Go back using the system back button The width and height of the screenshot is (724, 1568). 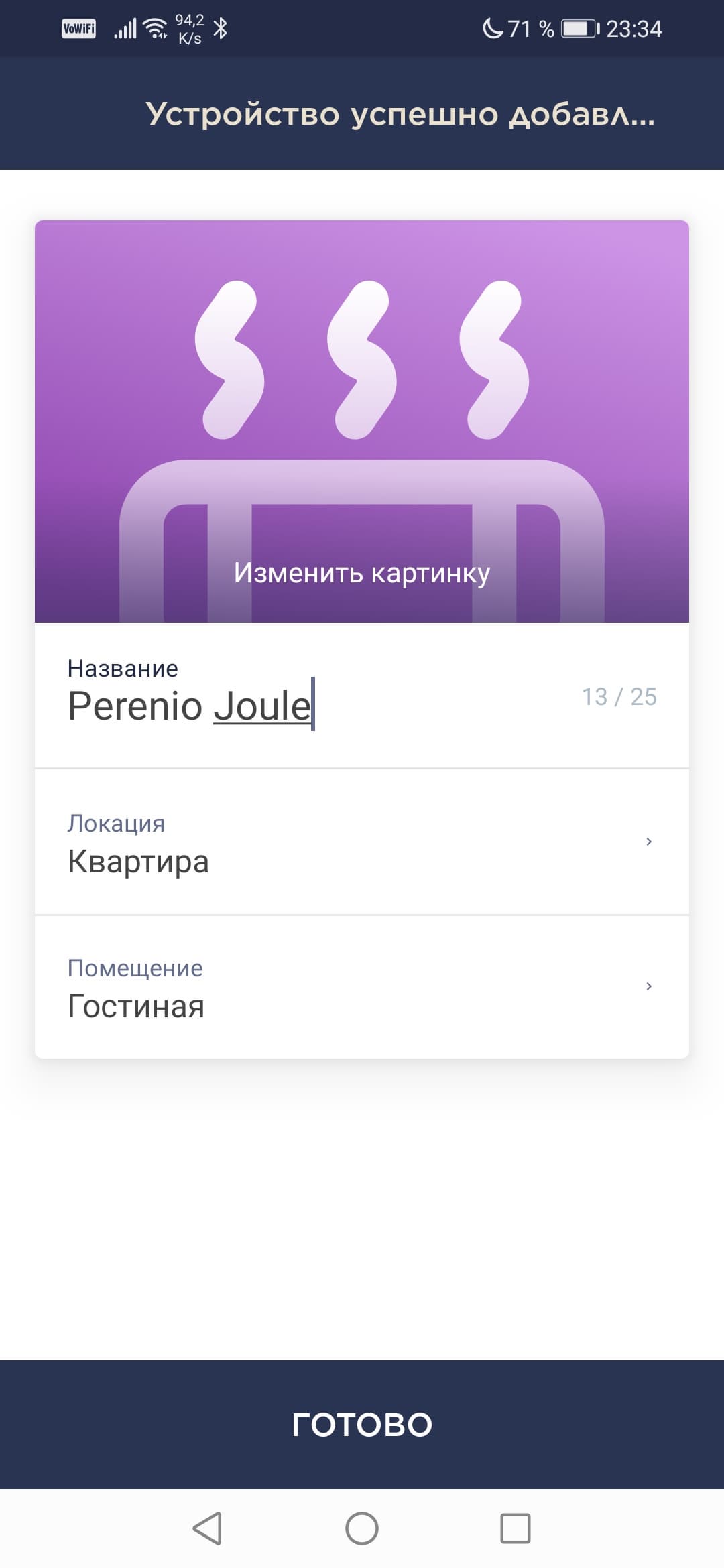[x=207, y=1528]
